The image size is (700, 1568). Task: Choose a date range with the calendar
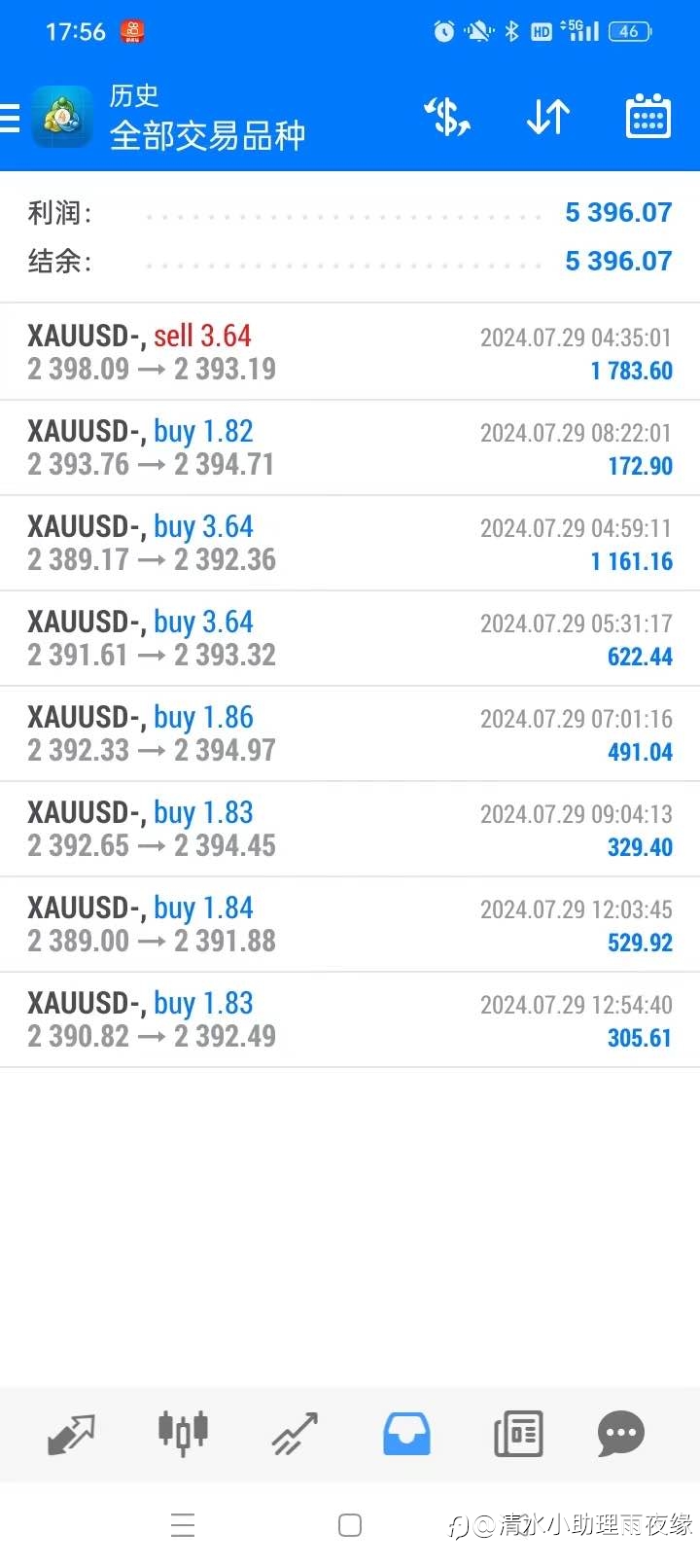647,118
